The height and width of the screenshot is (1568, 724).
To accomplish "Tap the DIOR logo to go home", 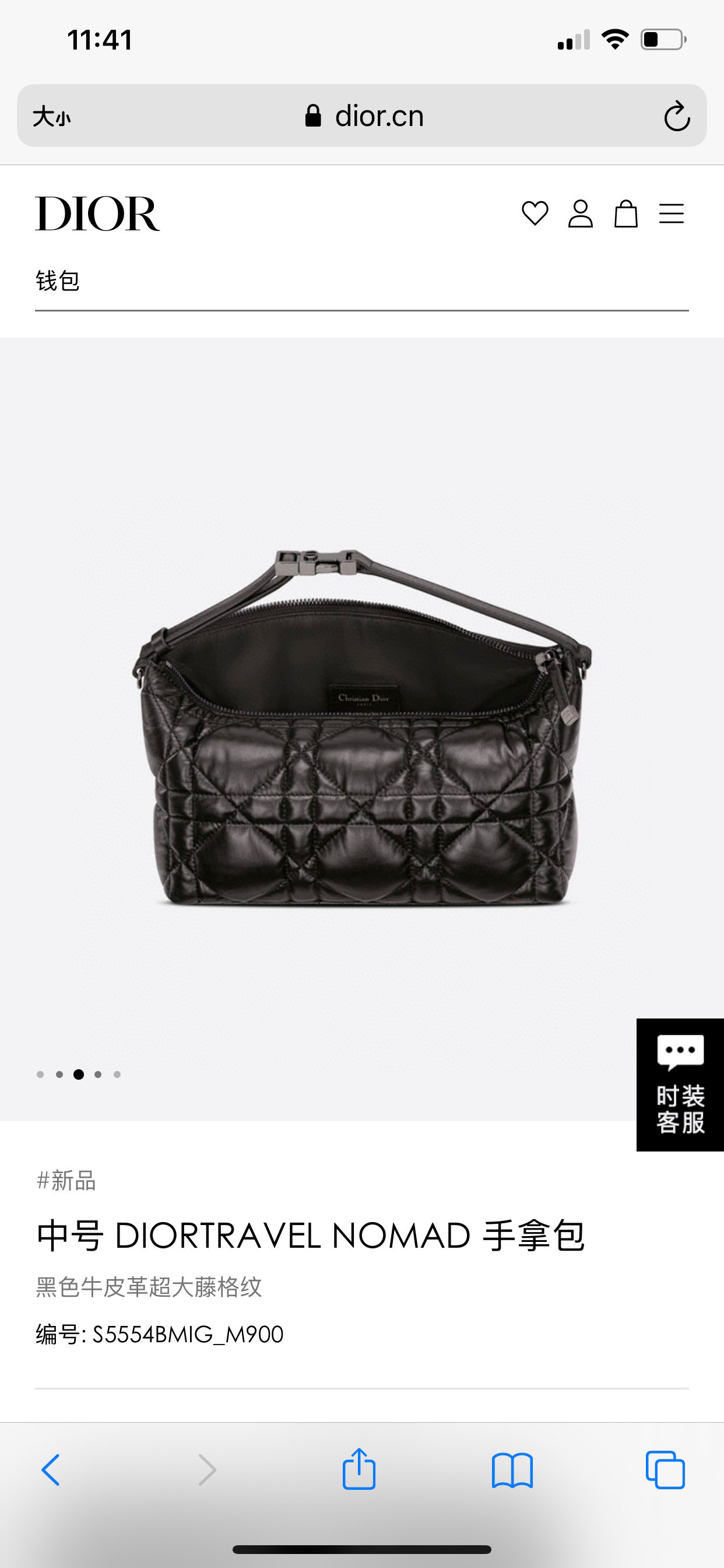I will pos(97,213).
